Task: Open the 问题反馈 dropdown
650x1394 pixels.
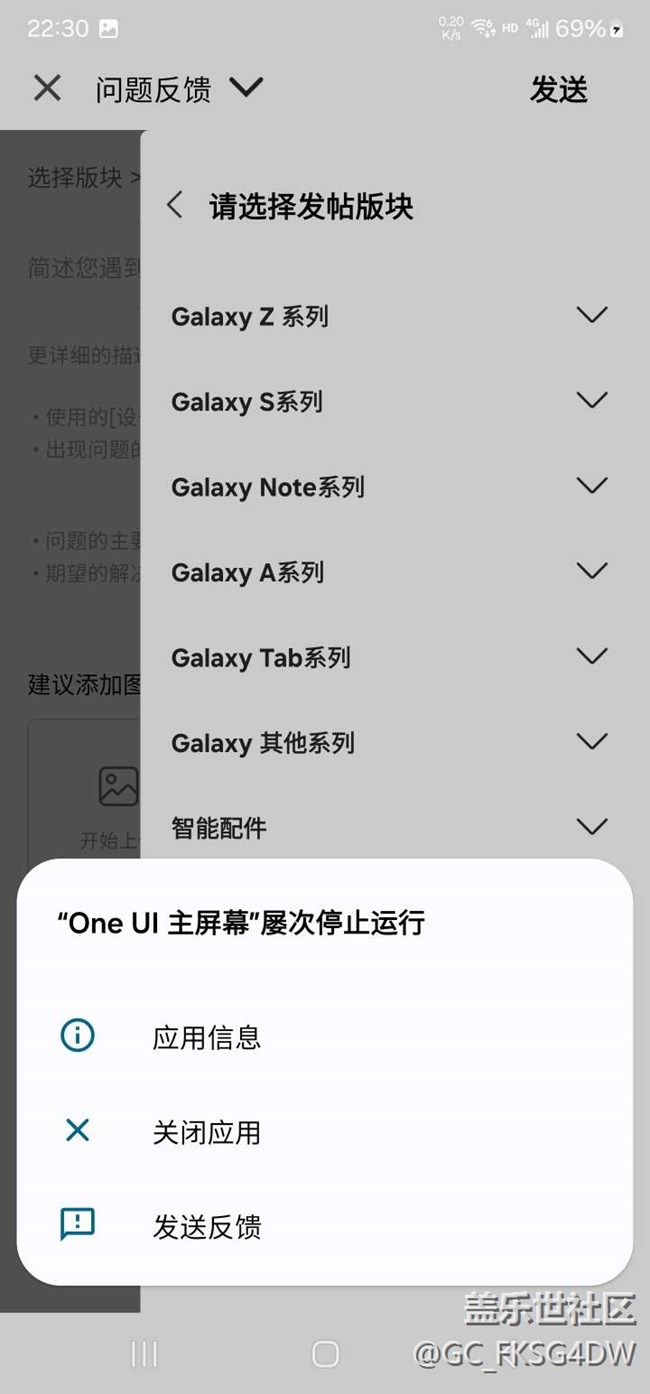Action: (178, 89)
